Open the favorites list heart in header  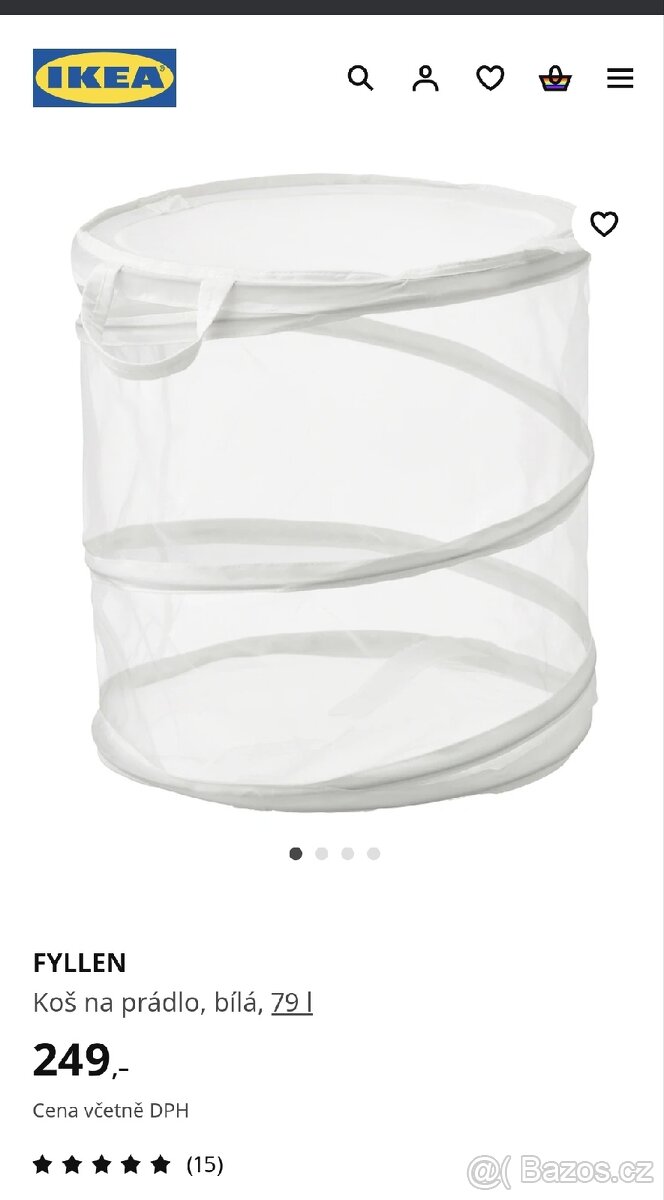click(490, 78)
